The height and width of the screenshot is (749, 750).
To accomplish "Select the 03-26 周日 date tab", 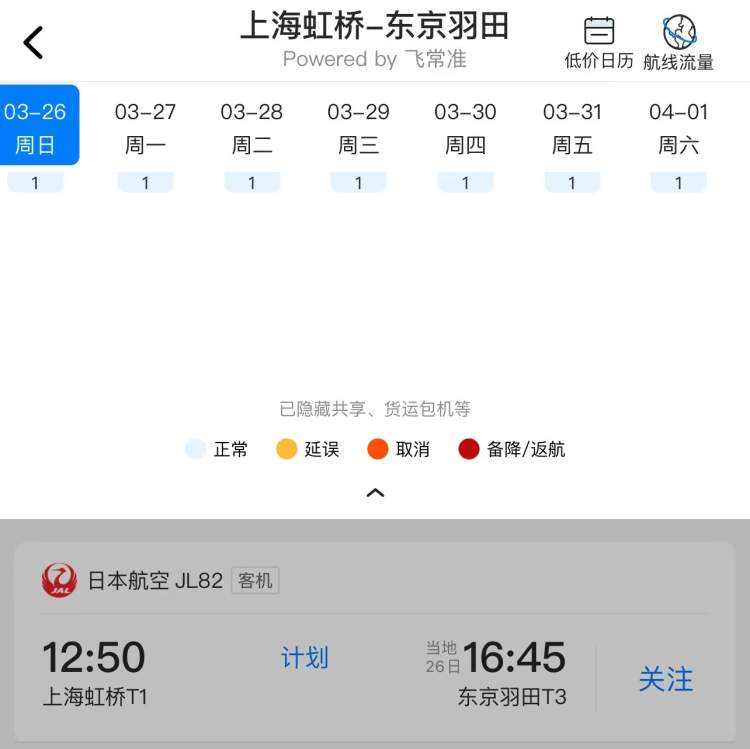I will tap(36, 127).
